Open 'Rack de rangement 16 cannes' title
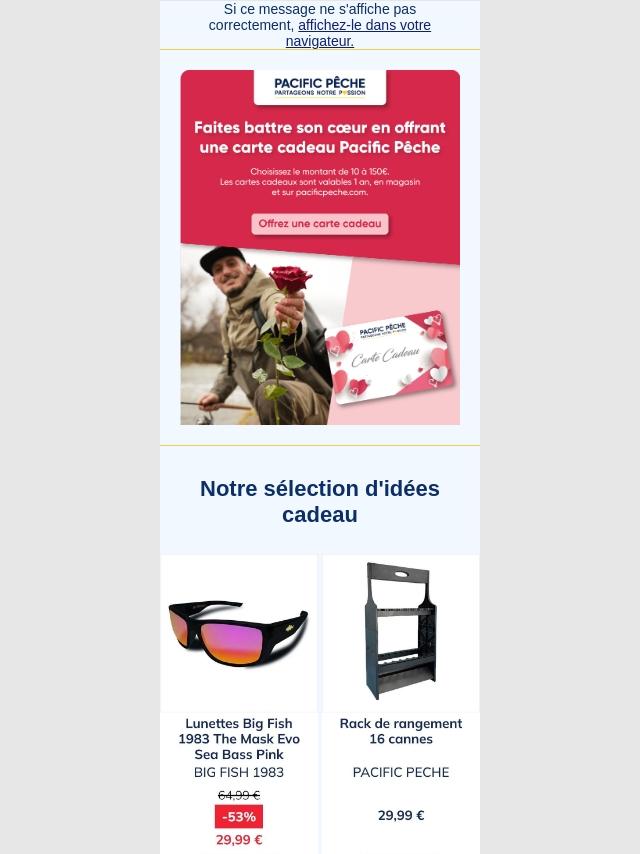640x854 pixels. [x=401, y=731]
